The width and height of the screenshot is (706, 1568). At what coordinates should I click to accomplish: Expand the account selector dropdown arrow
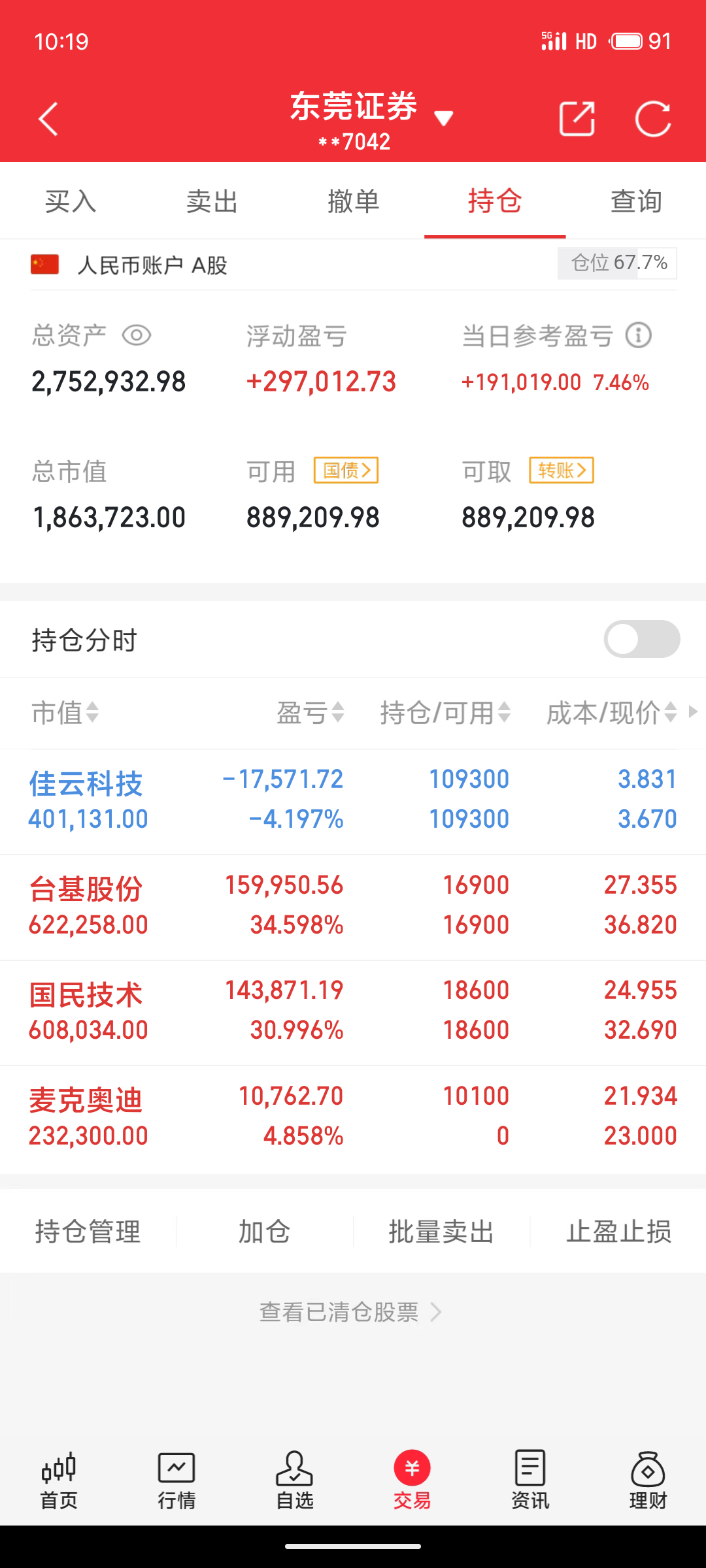tap(444, 118)
